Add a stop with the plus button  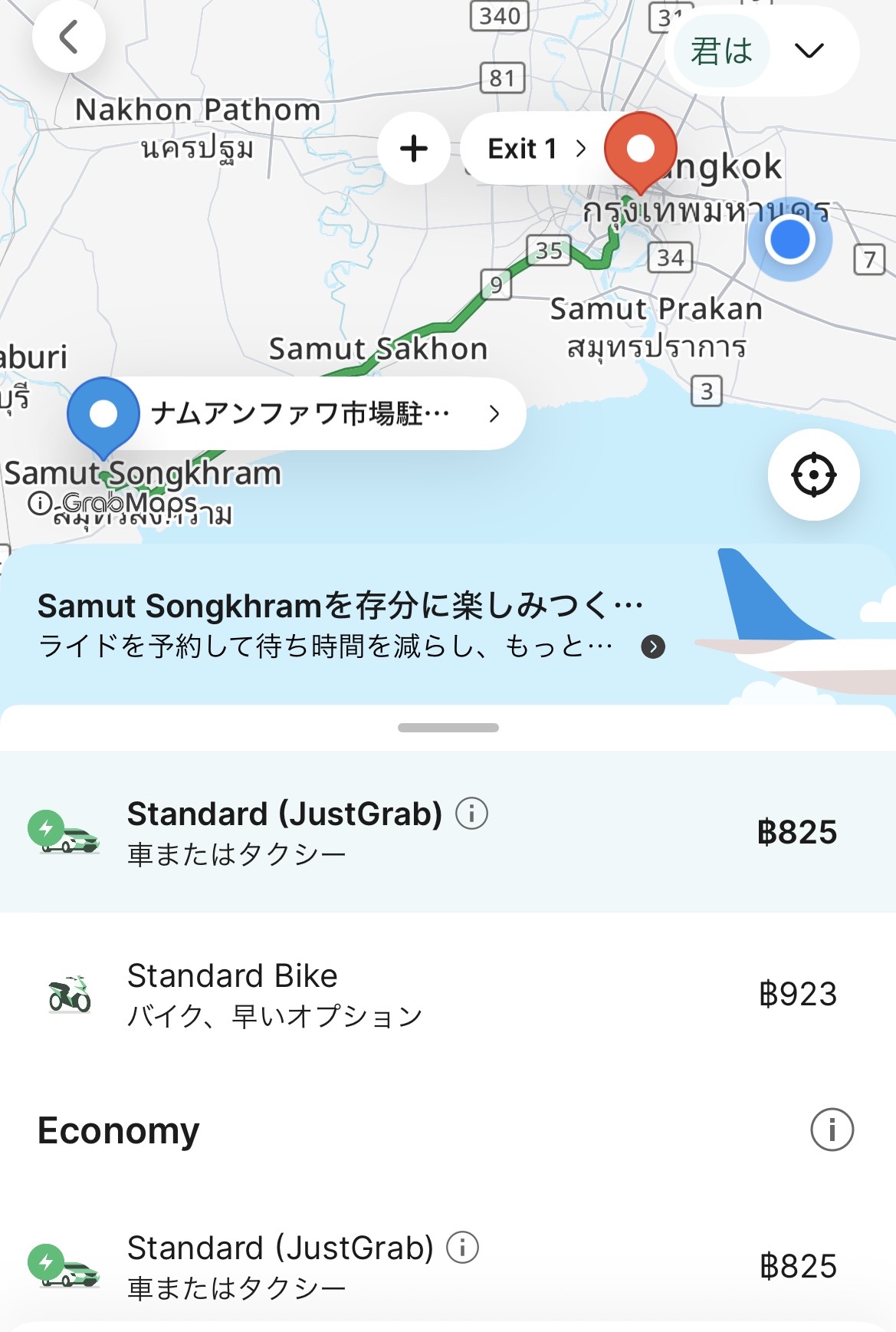414,148
